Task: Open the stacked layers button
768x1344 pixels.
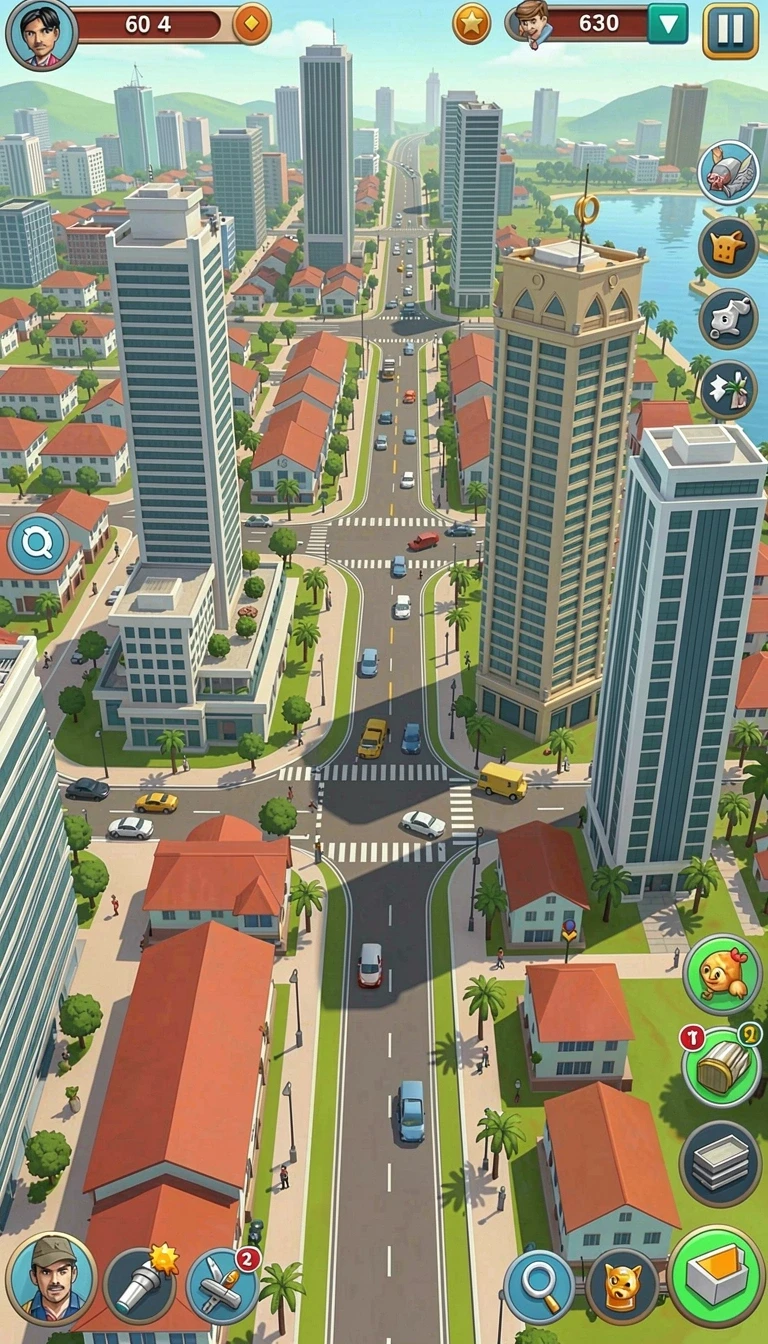Action: (721, 1163)
